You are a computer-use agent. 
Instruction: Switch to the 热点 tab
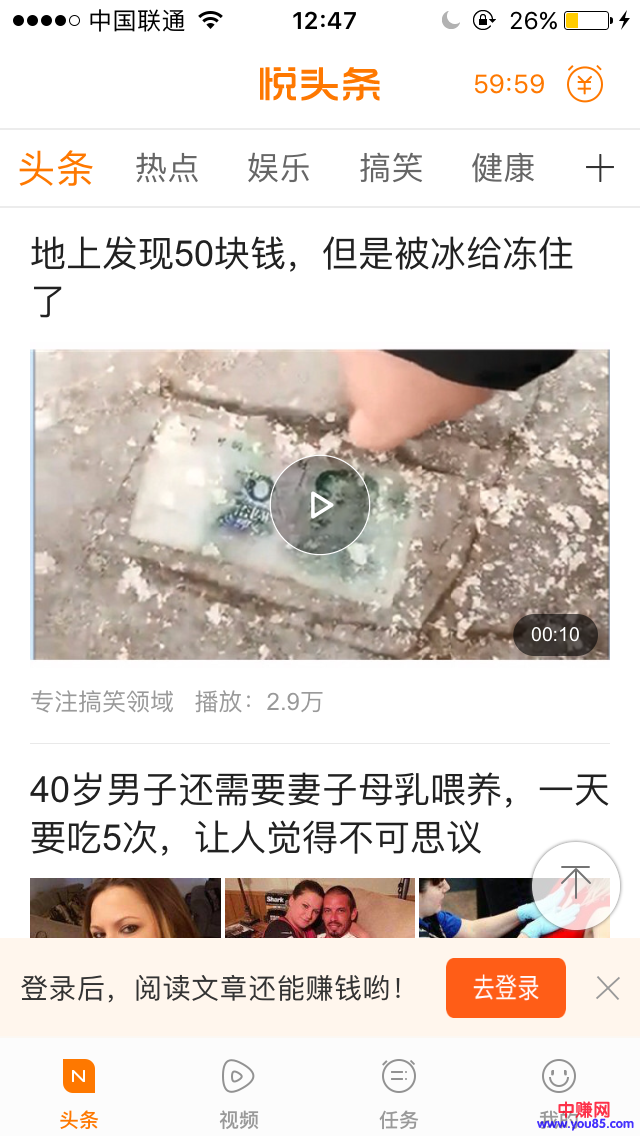(167, 168)
